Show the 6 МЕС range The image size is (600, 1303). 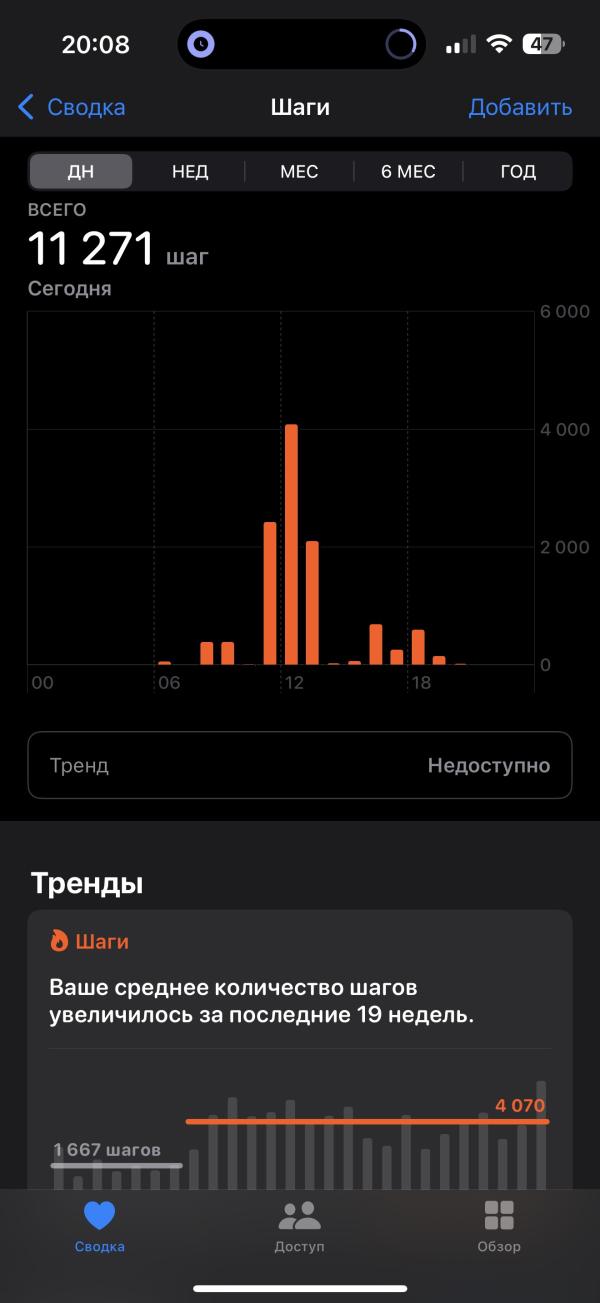(408, 171)
